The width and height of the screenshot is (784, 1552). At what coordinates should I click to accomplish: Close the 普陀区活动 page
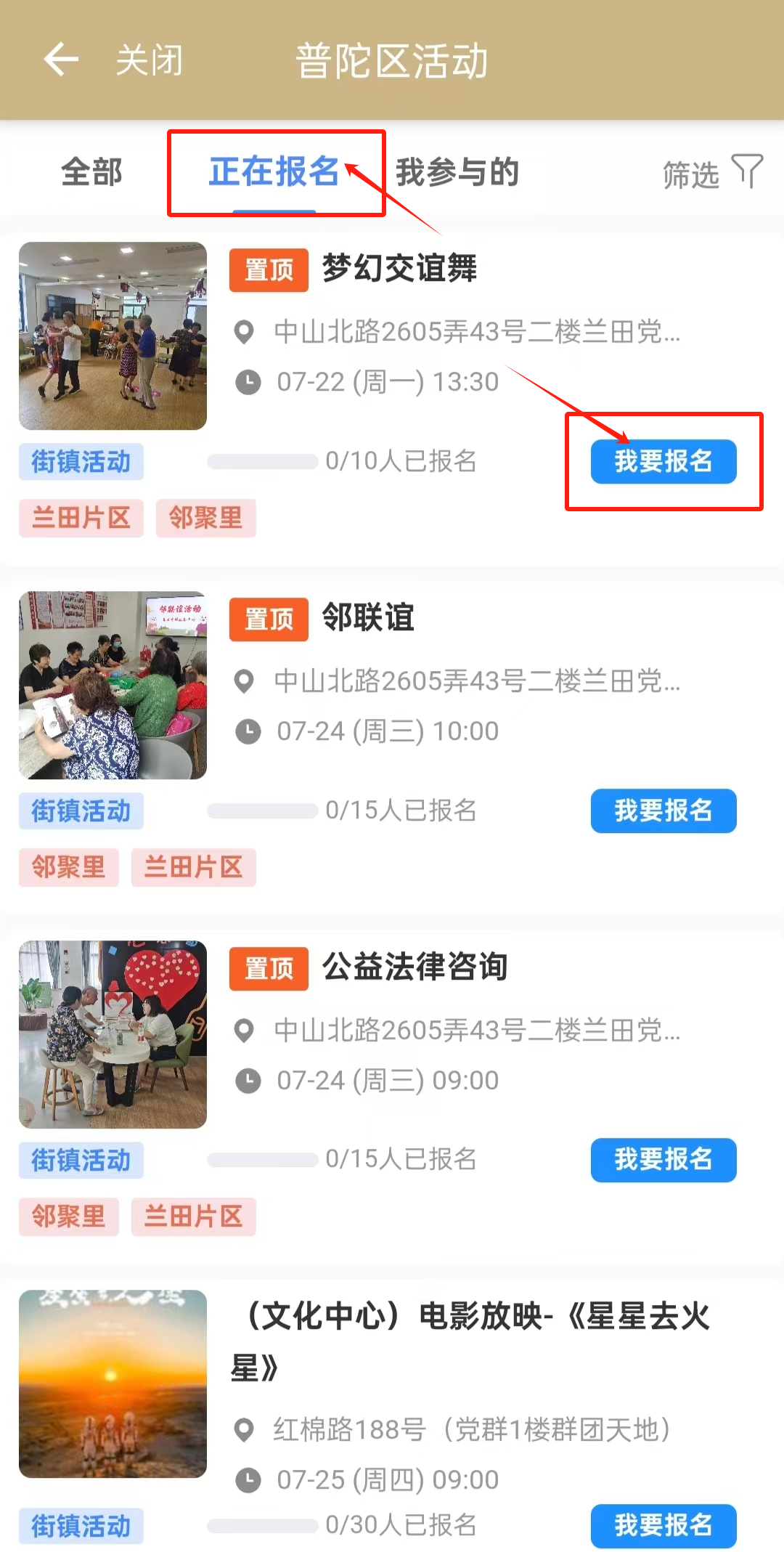click(x=150, y=60)
